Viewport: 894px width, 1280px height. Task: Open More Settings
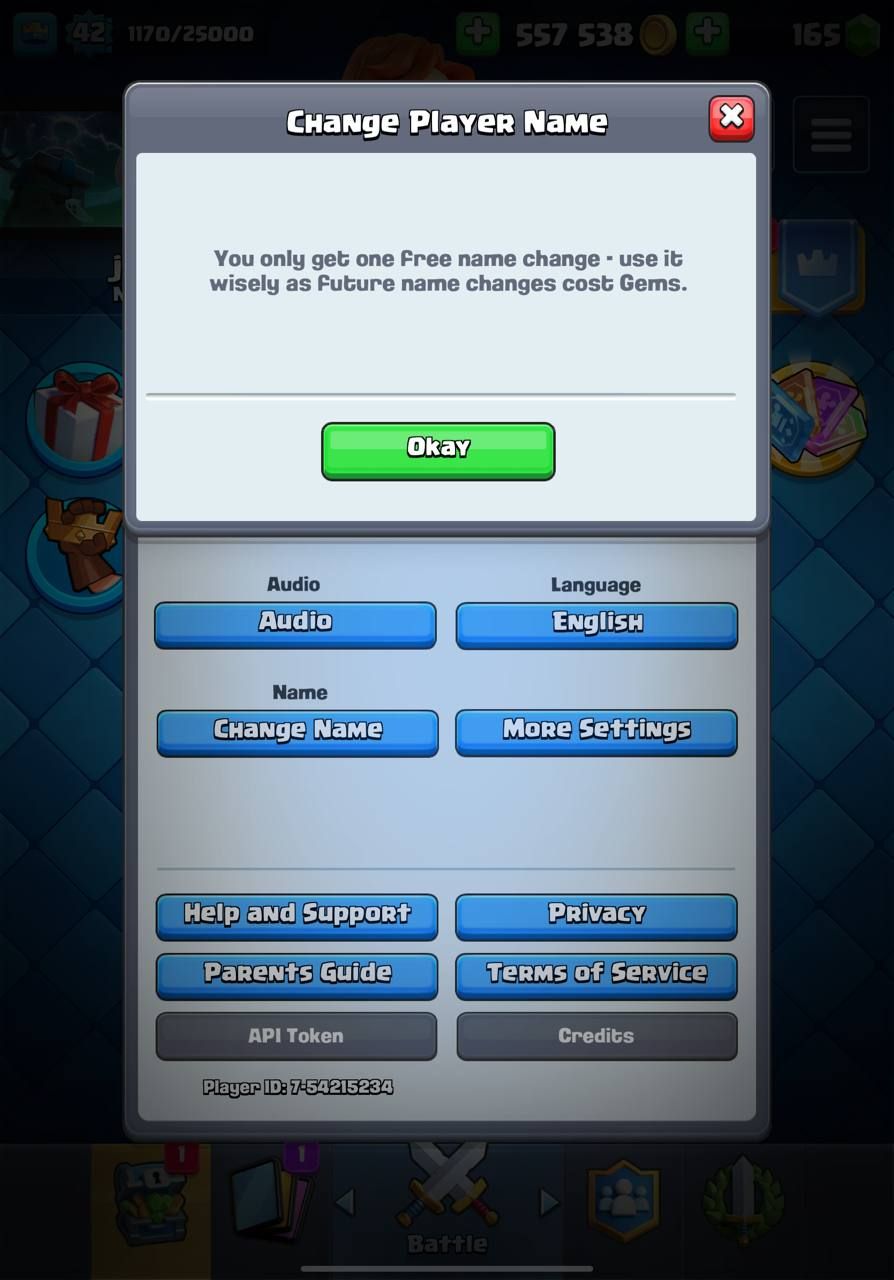pos(596,732)
